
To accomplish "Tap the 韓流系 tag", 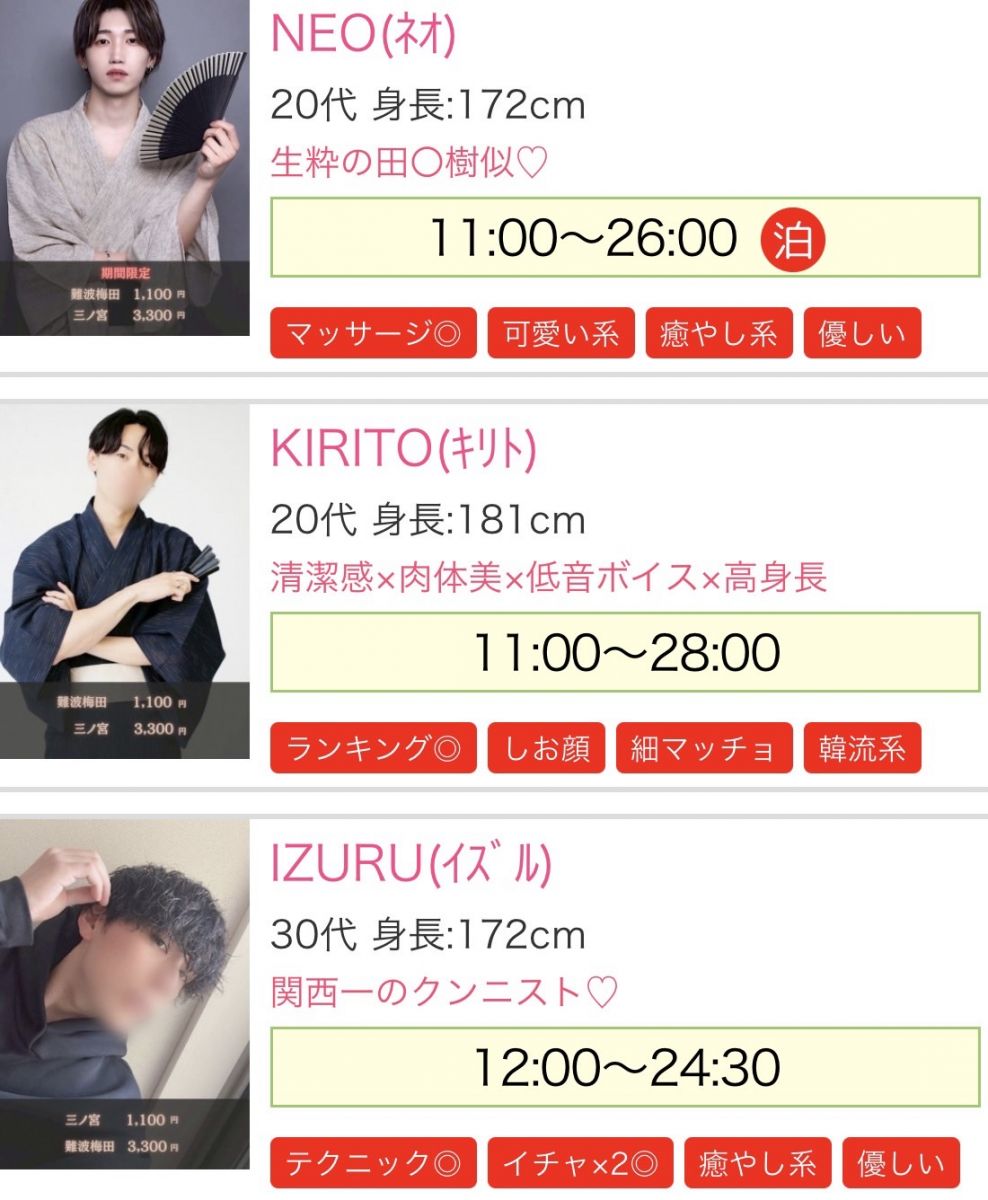I will [x=861, y=748].
